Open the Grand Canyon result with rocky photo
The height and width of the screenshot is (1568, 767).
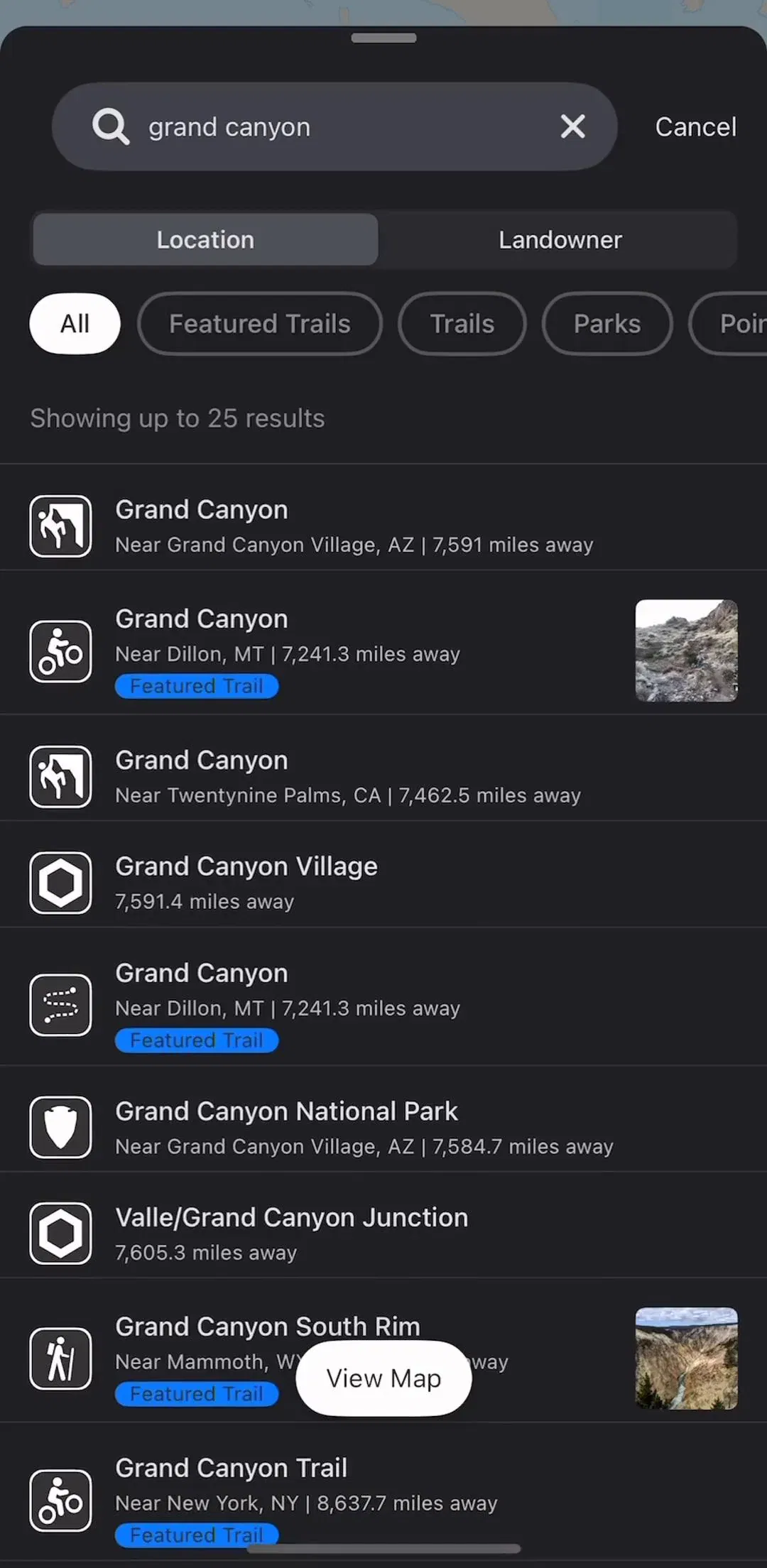[x=383, y=651]
